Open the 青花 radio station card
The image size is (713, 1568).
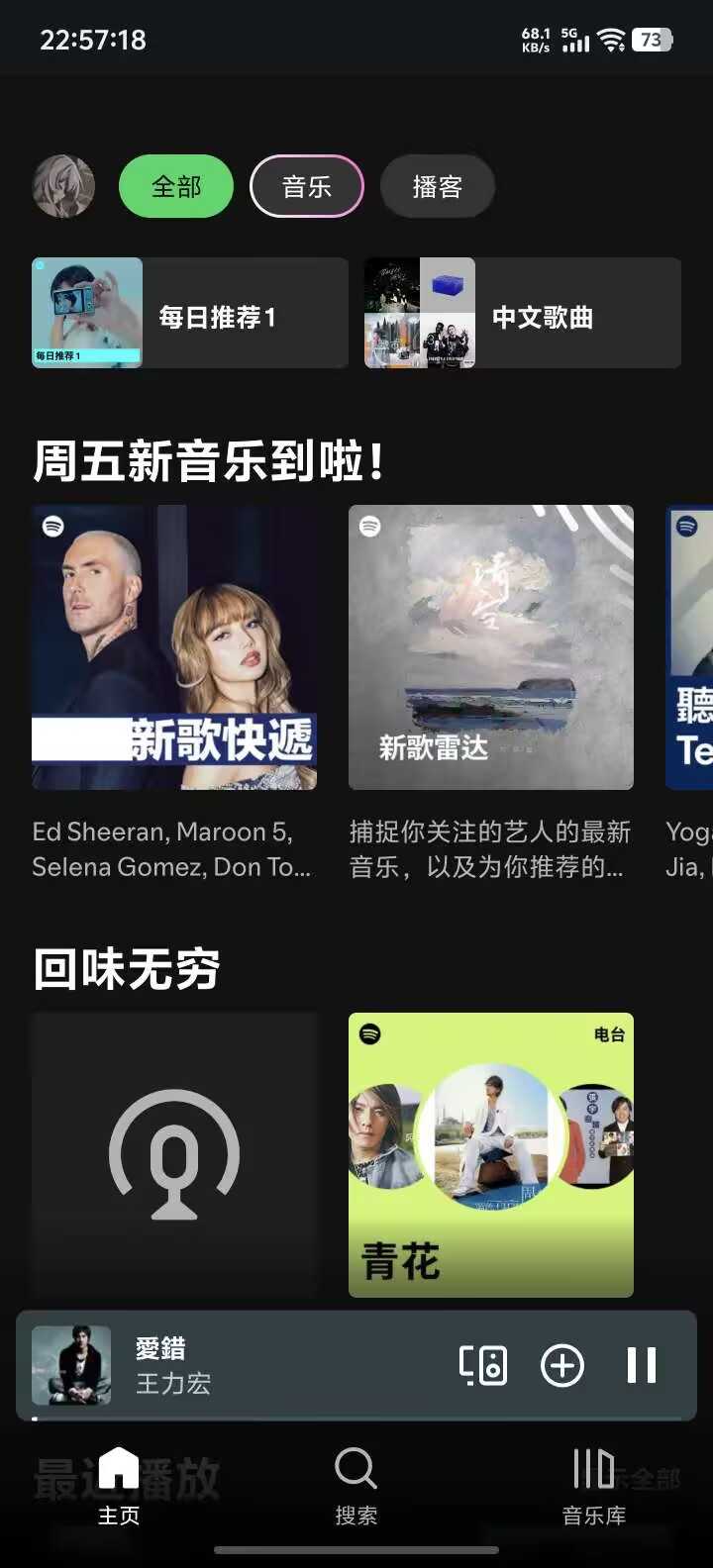click(x=491, y=1154)
